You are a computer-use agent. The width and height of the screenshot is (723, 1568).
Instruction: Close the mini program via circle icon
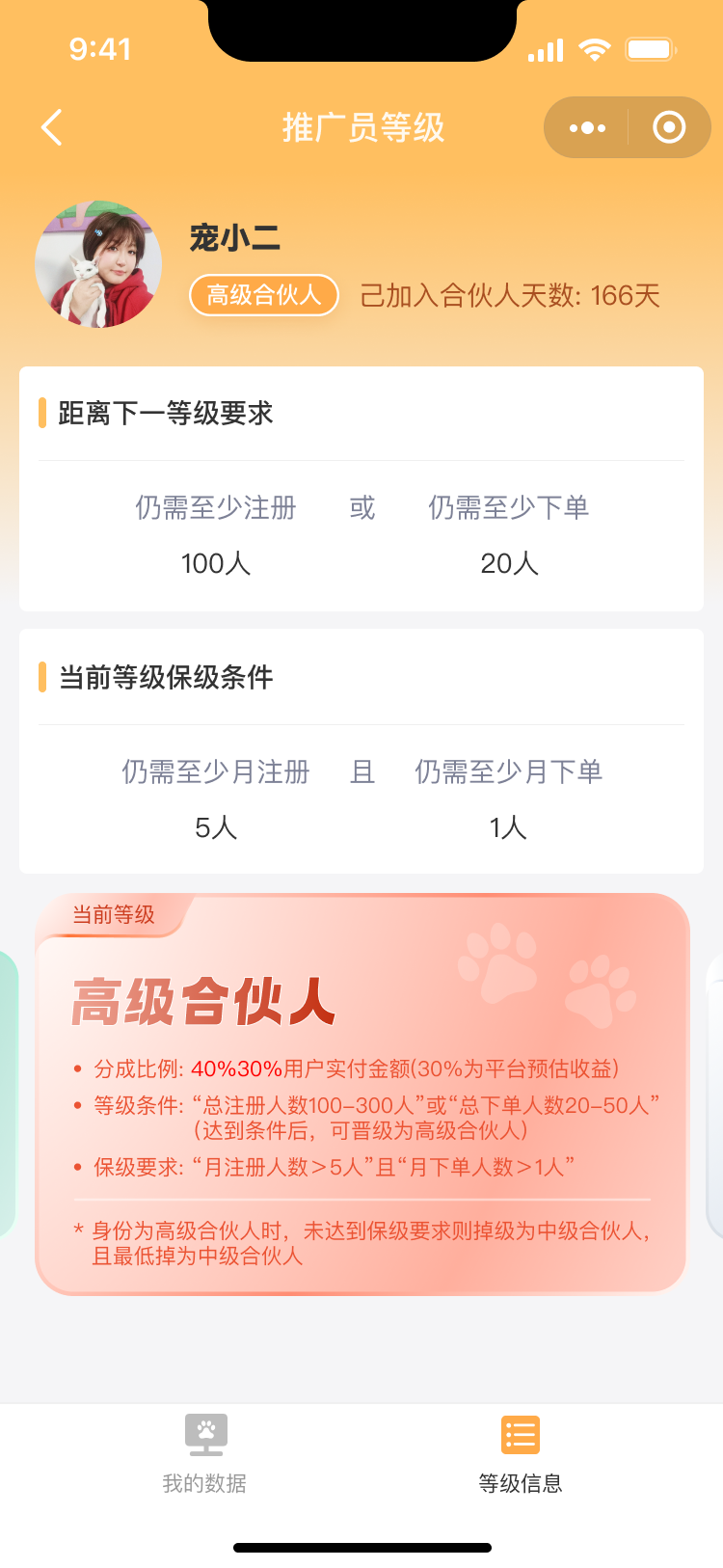pyautogui.click(x=668, y=127)
